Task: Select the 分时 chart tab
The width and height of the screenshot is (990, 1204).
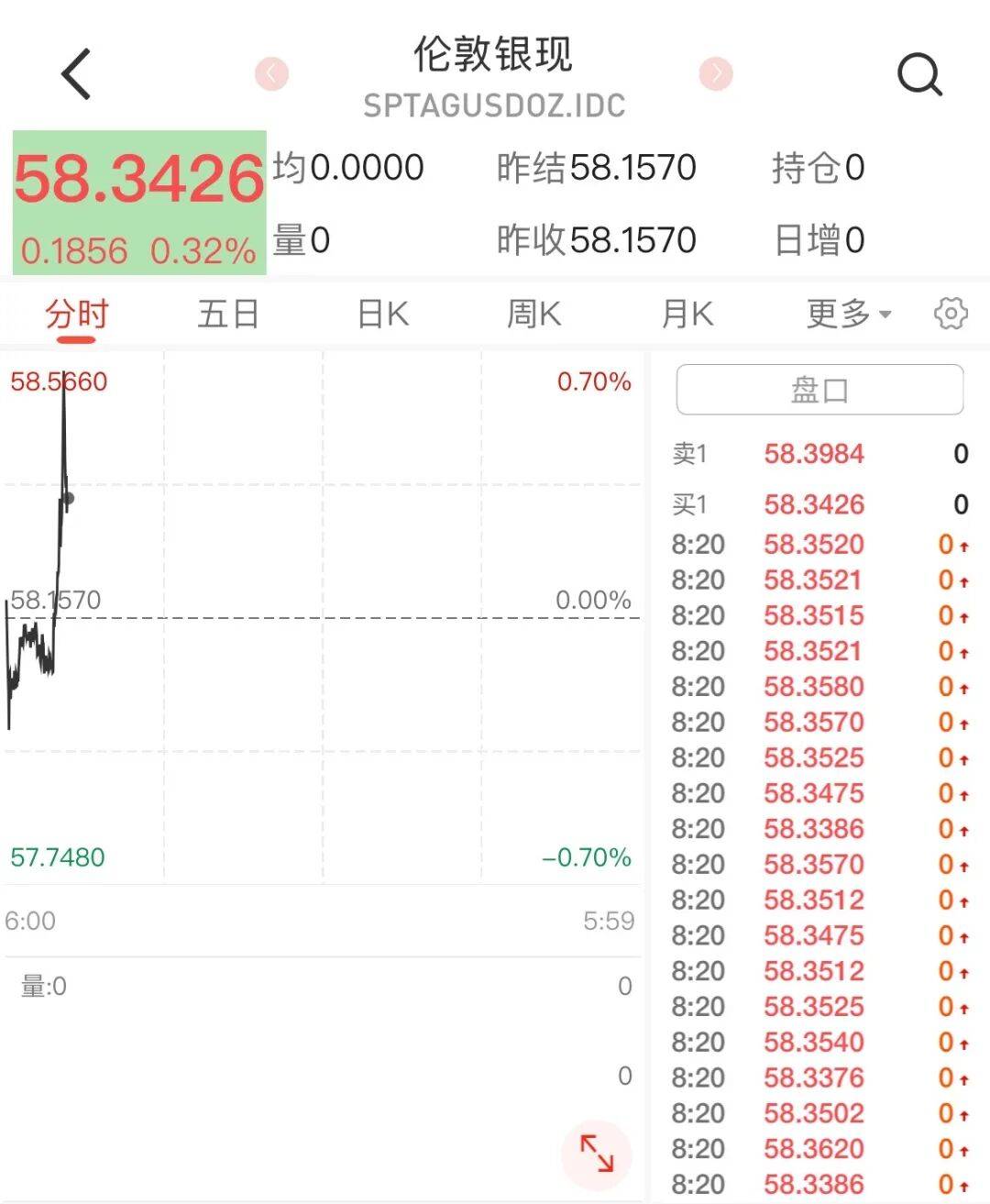Action: (76, 315)
